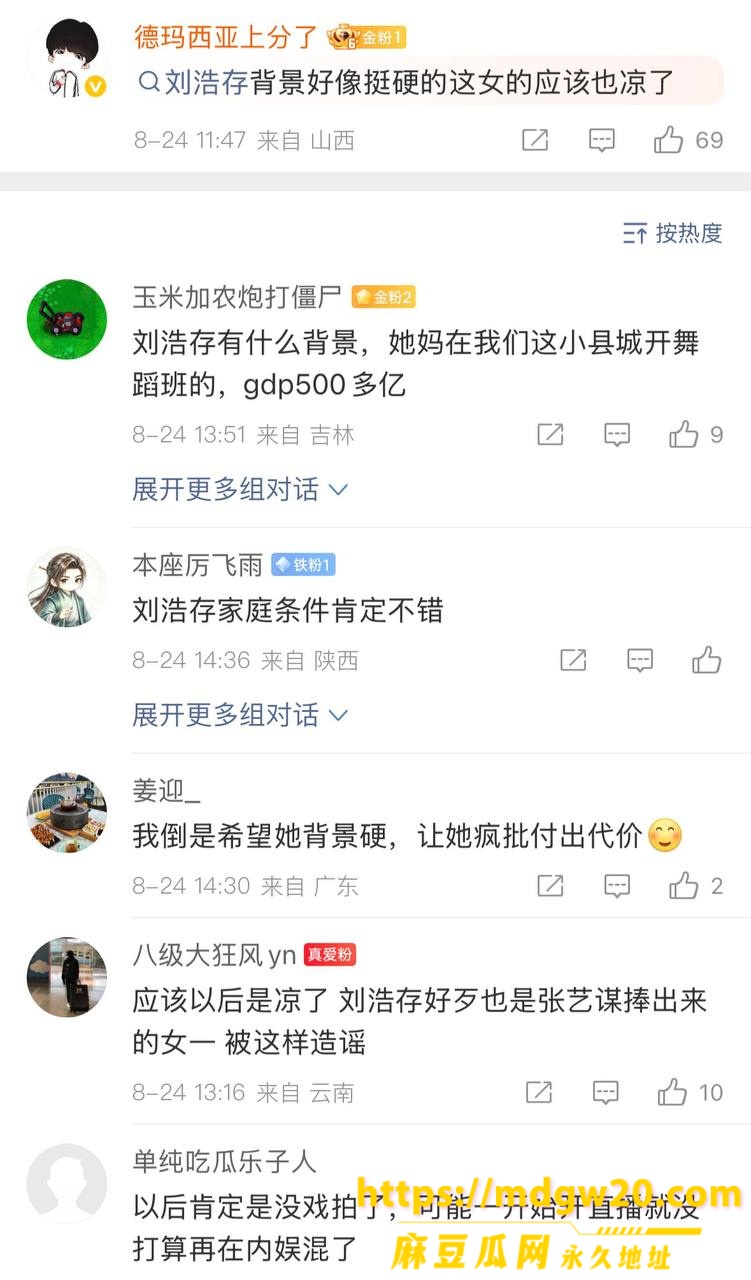Repost 德玛西亚上分了's comment
This screenshot has height=1280, width=751.
click(535, 140)
